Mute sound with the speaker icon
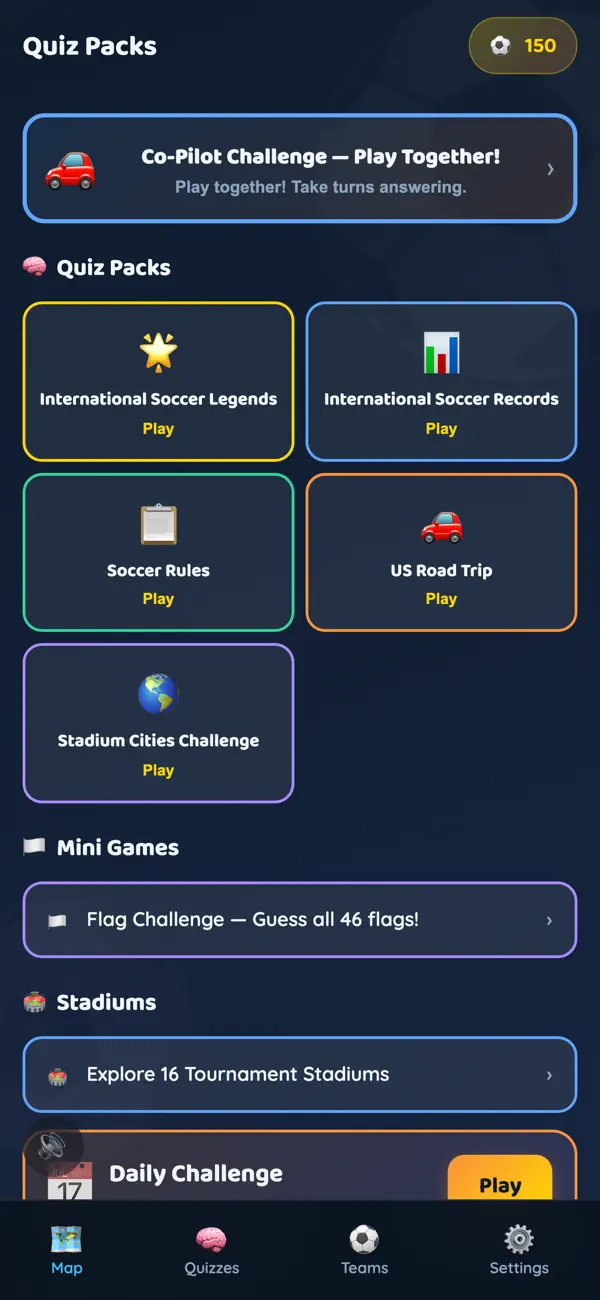Viewport: 600px width, 1300px height. pos(51,1145)
